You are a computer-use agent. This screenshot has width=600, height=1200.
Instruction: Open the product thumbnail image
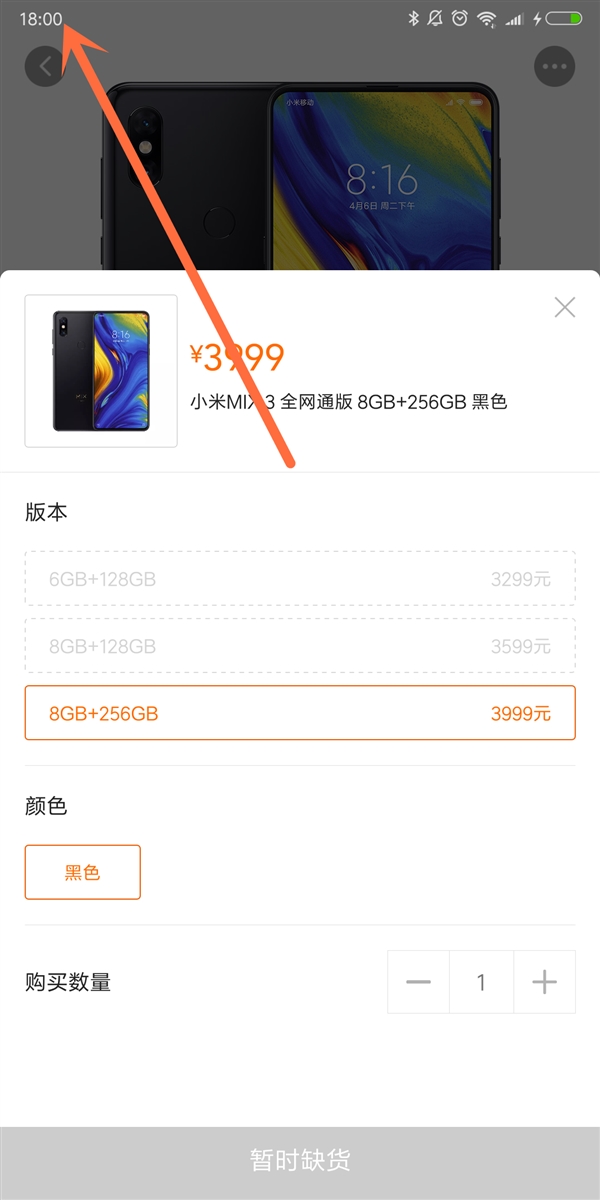coord(101,371)
